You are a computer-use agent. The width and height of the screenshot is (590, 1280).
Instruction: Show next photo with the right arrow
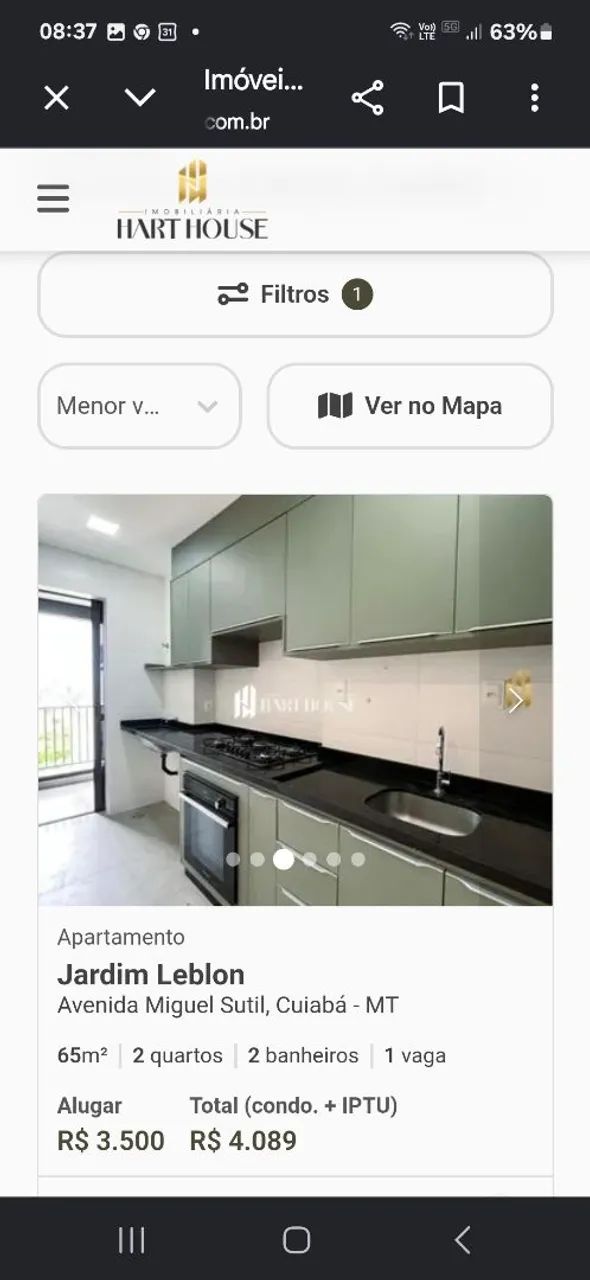pos(515,700)
